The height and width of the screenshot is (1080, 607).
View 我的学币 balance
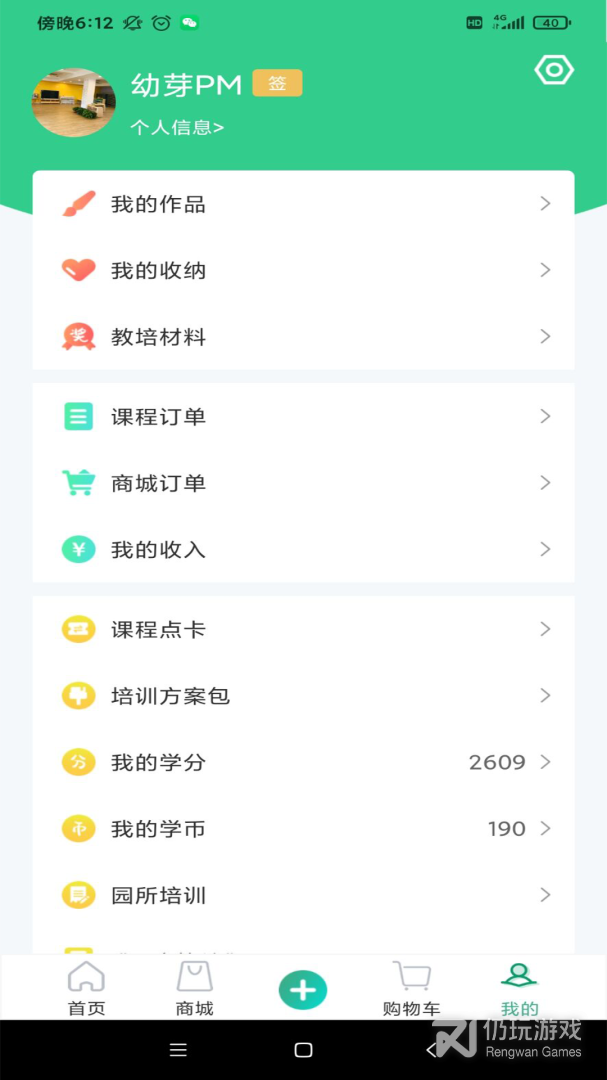[303, 829]
